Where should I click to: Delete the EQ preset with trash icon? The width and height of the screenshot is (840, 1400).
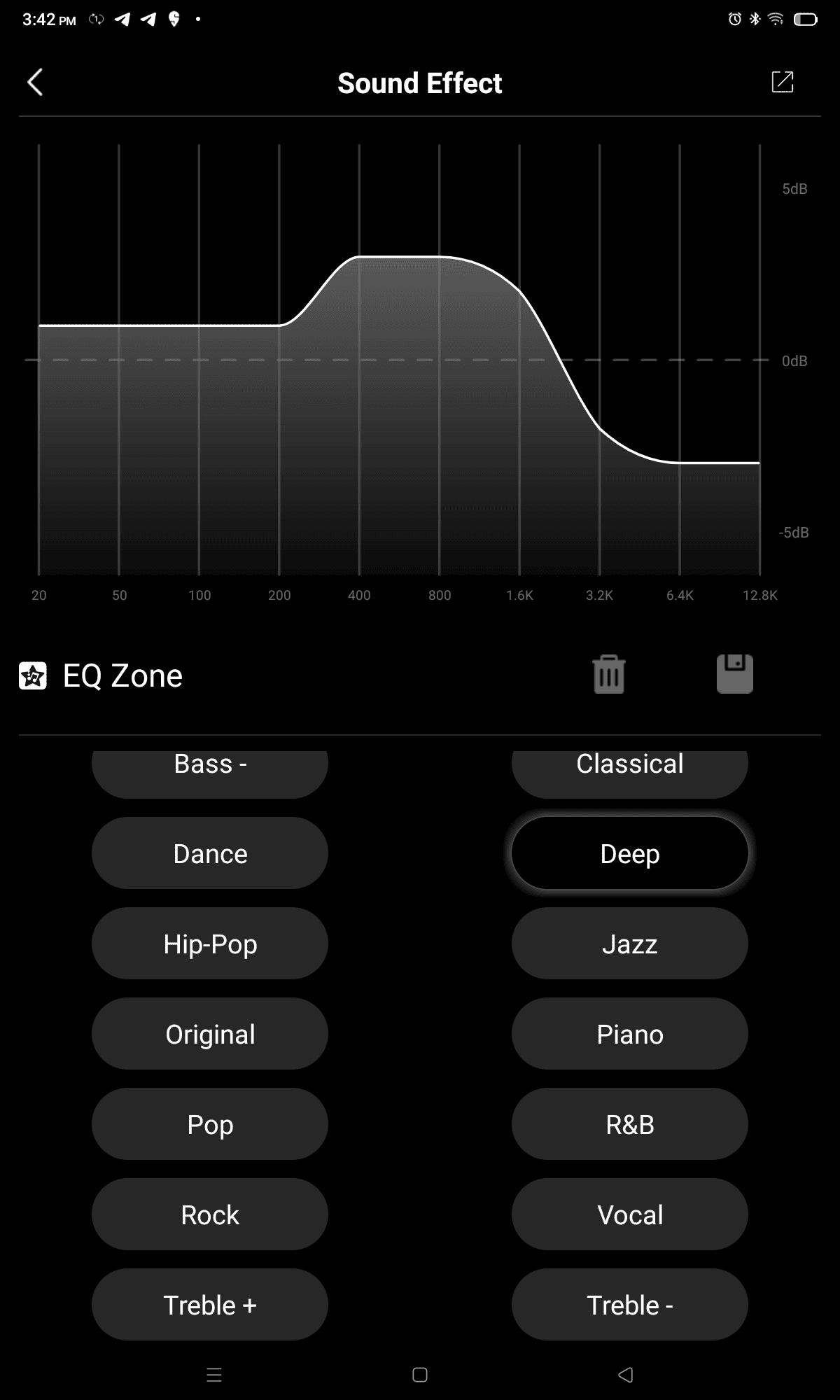point(608,675)
